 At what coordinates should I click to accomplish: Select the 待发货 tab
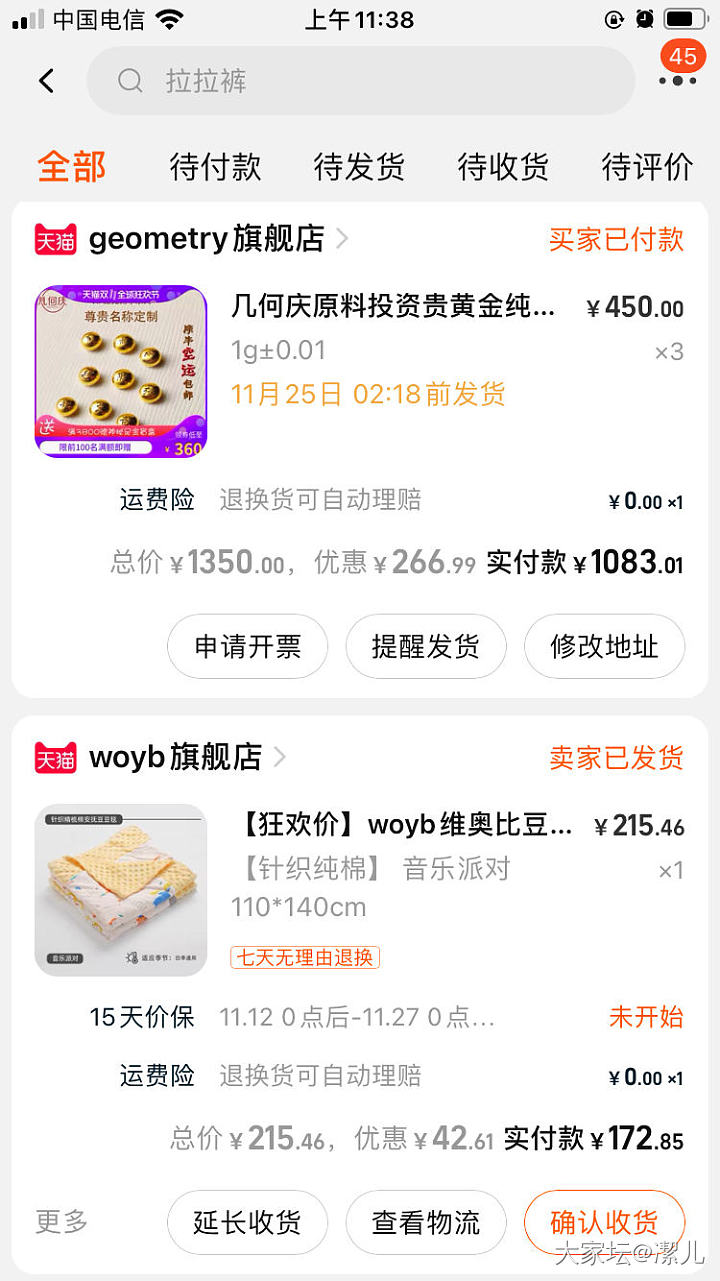(x=359, y=167)
